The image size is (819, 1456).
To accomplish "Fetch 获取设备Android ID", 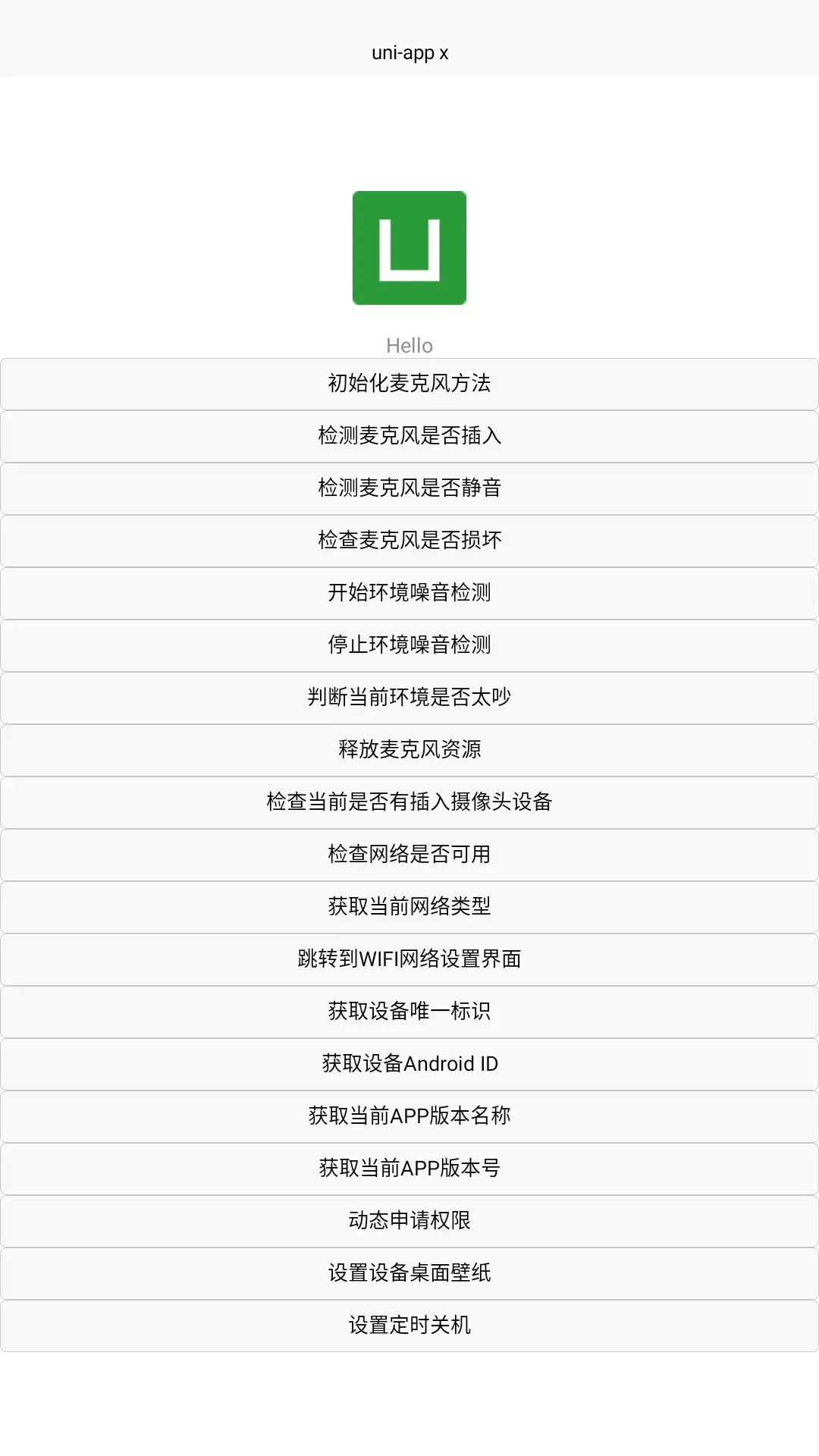I will tap(409, 1064).
